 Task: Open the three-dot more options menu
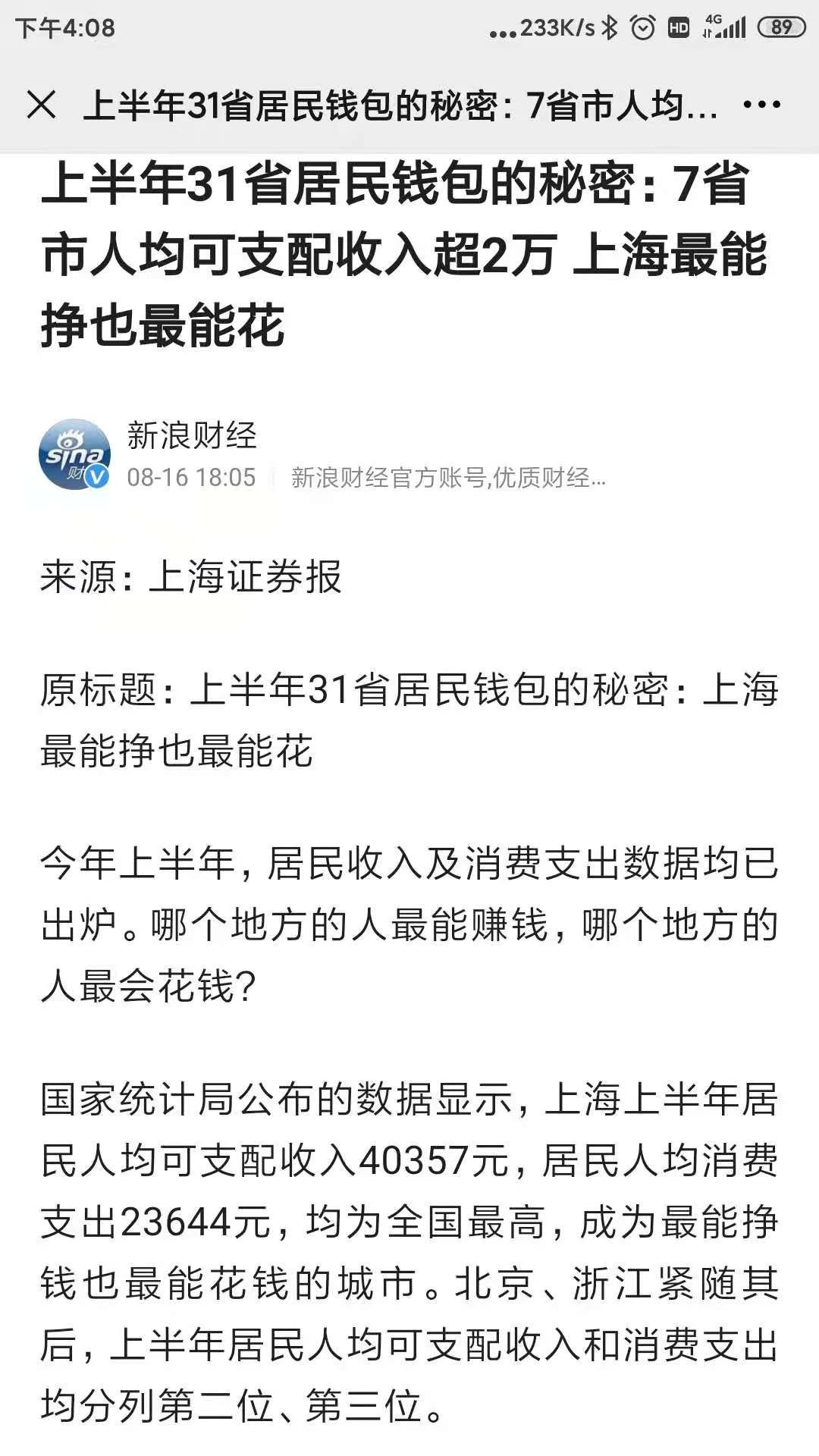(761, 105)
